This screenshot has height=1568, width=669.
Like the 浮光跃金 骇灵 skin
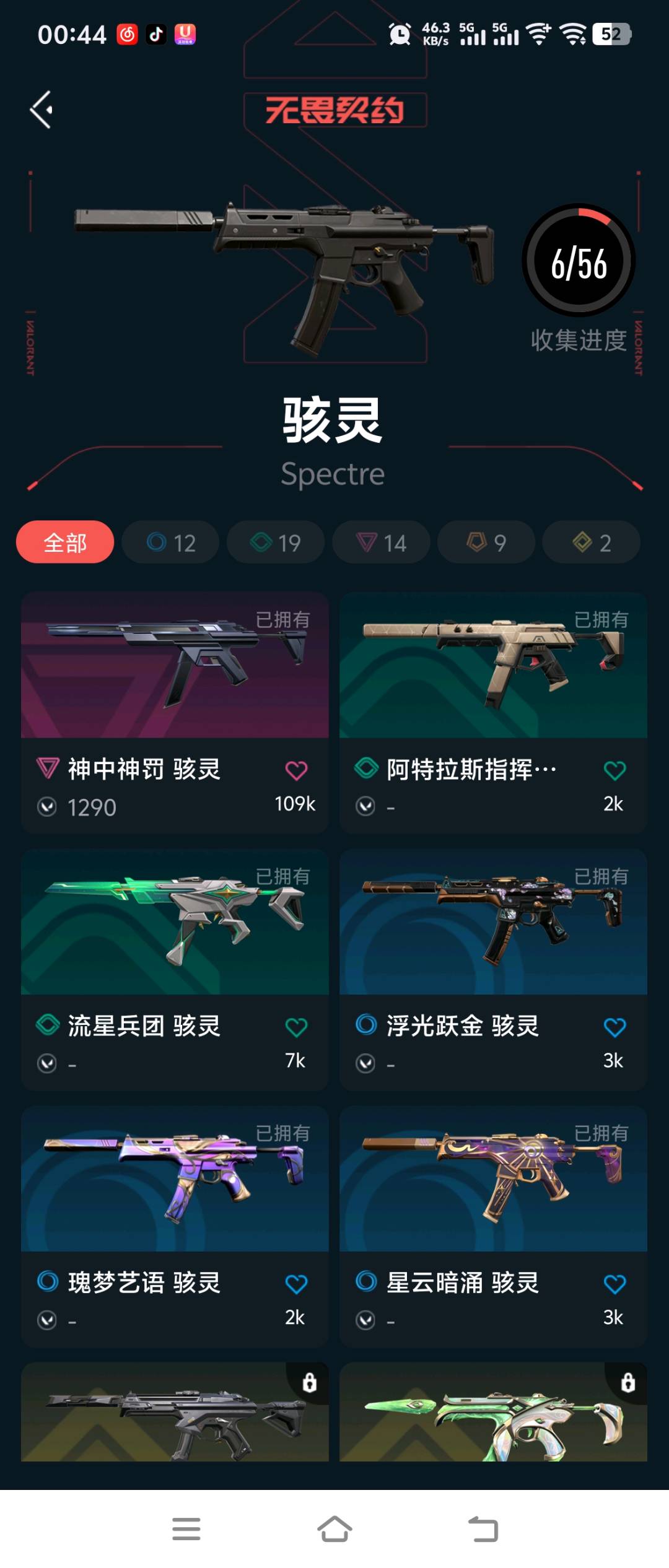[x=614, y=1027]
